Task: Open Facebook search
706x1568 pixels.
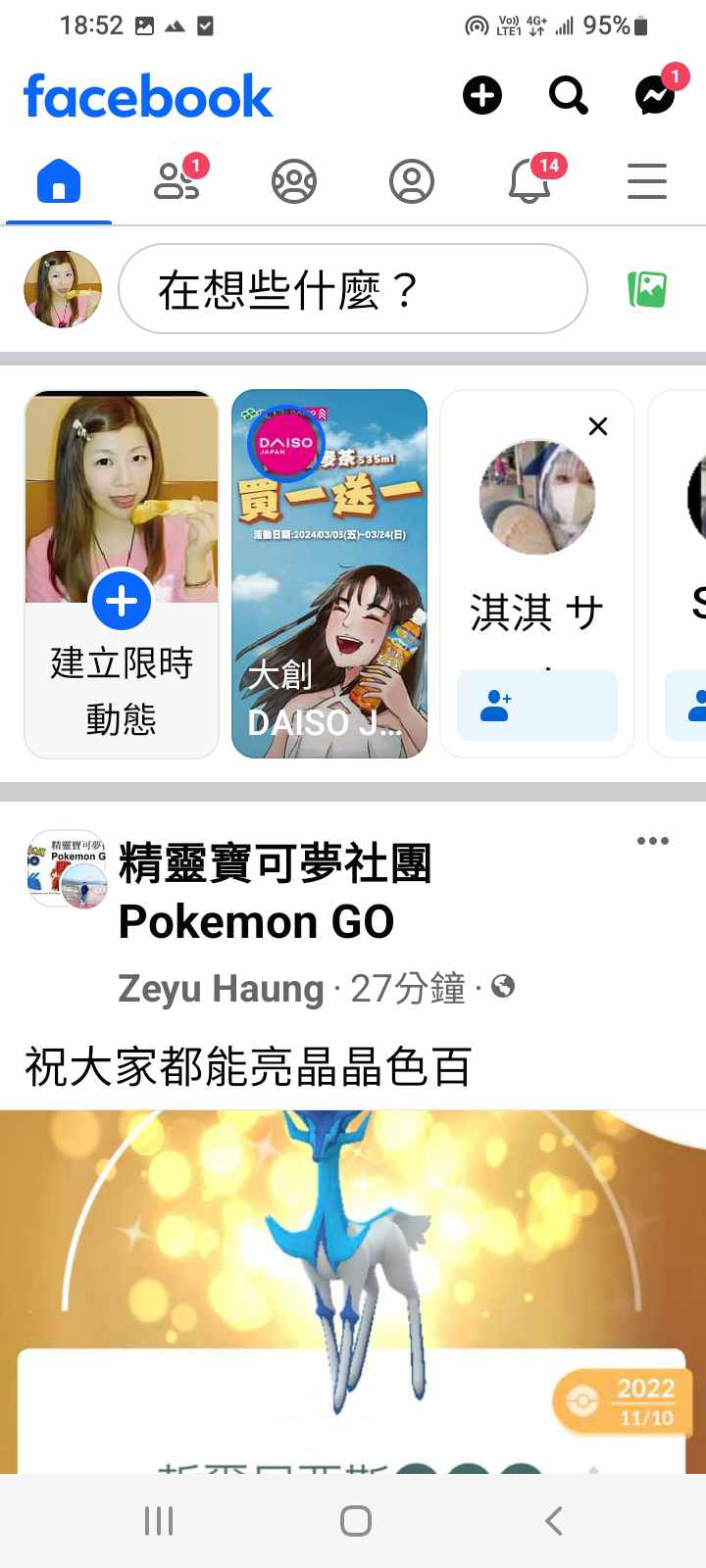Action: click(568, 95)
